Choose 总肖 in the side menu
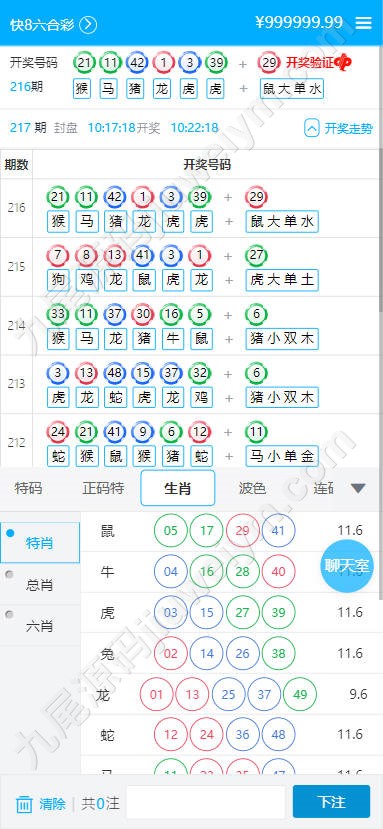 (40, 585)
